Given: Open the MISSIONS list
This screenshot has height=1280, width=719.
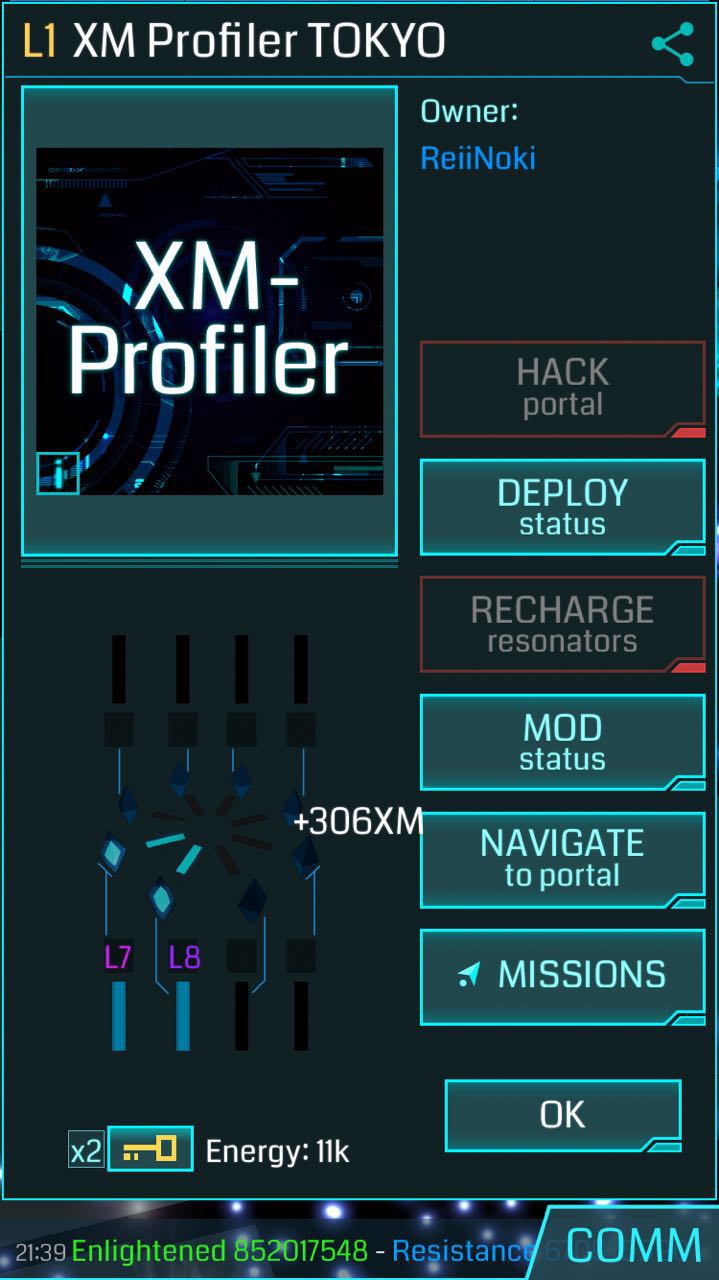Looking at the screenshot, I should pyautogui.click(x=563, y=976).
